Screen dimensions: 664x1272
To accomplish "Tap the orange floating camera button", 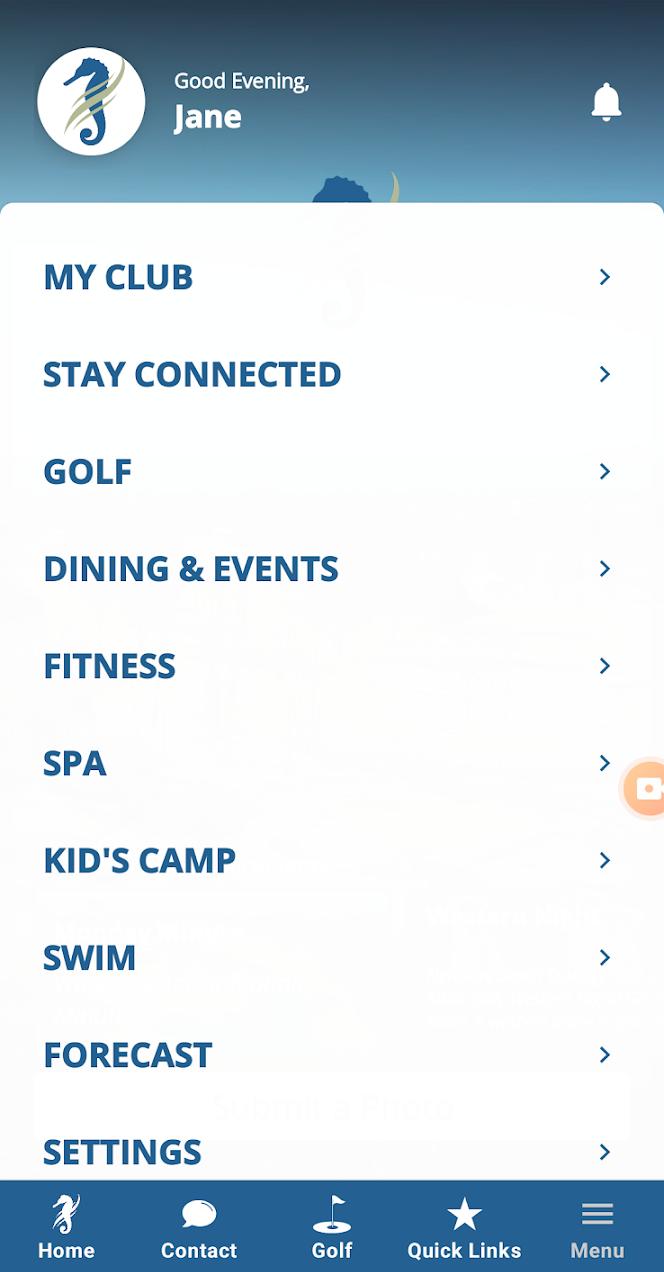I will click(645, 789).
